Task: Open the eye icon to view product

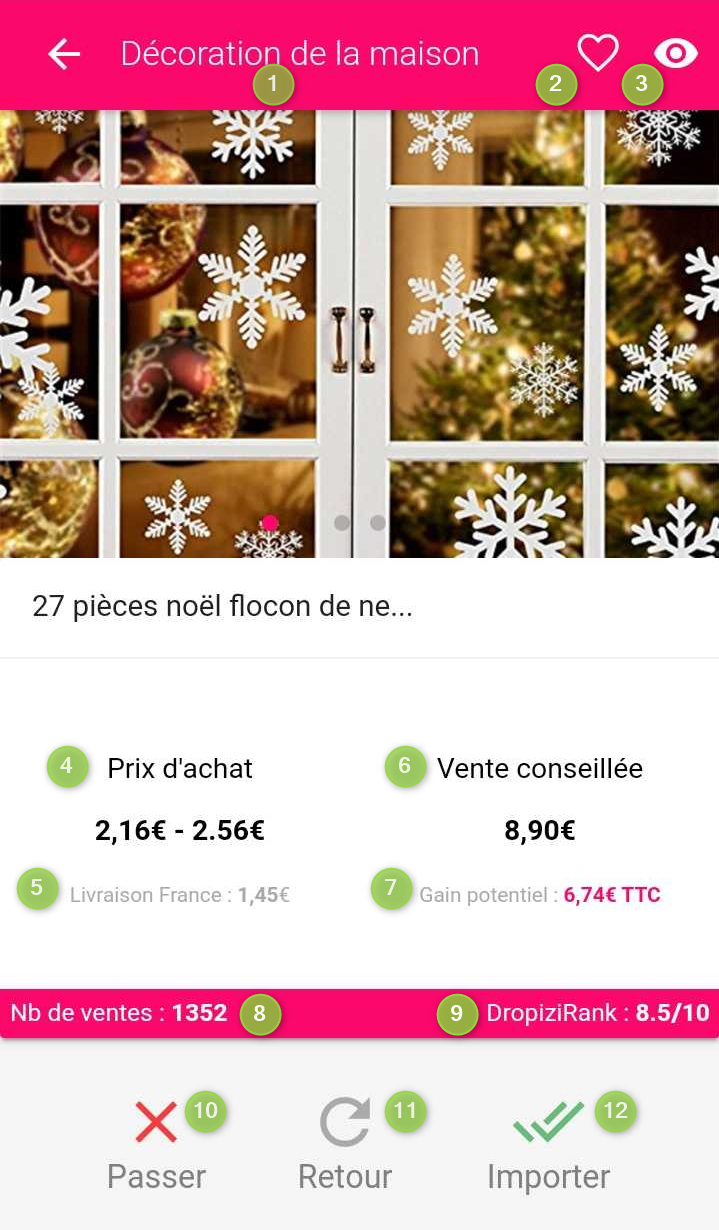Action: tap(676, 53)
